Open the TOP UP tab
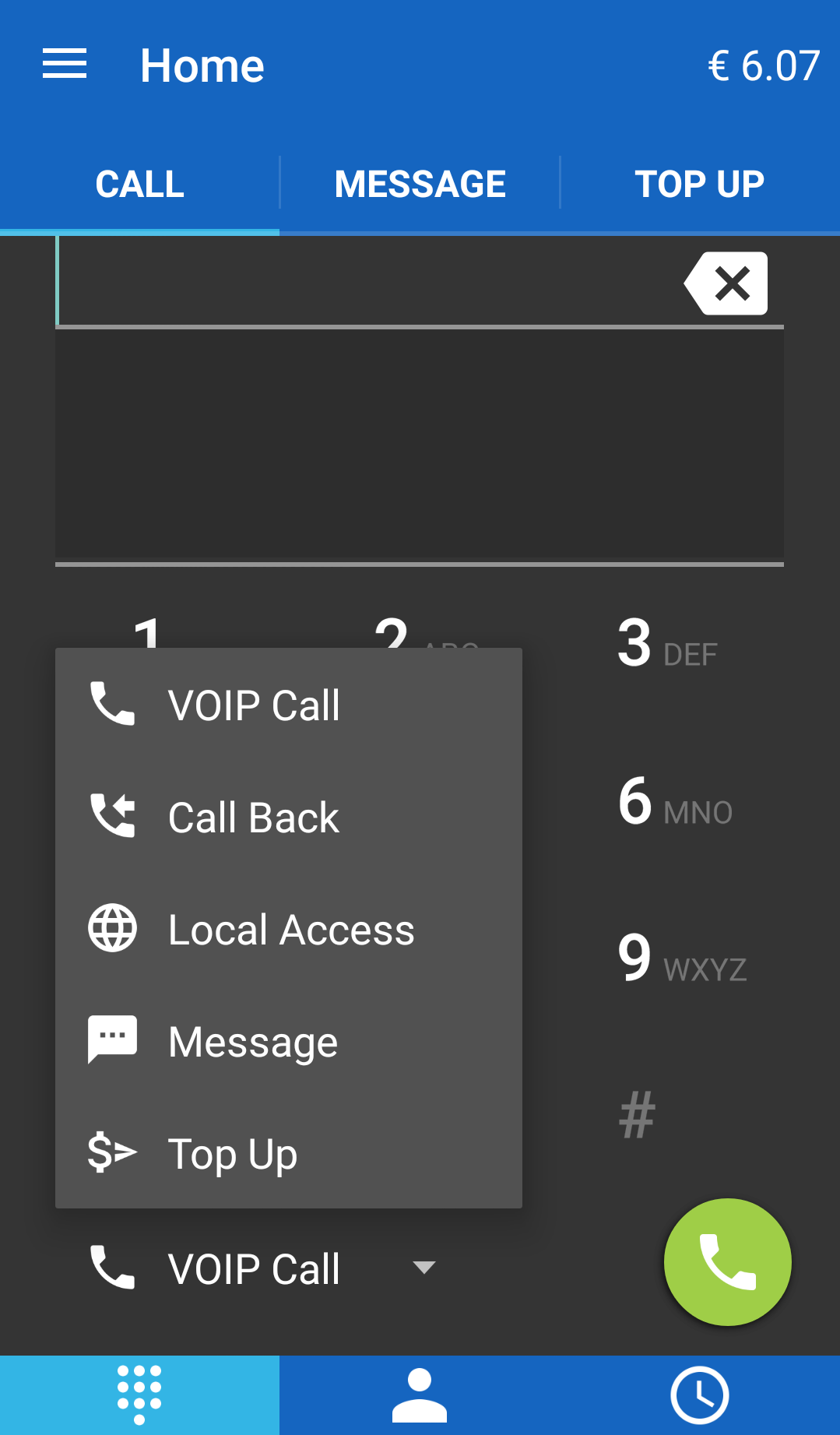Image resolution: width=840 pixels, height=1435 pixels. [x=699, y=182]
